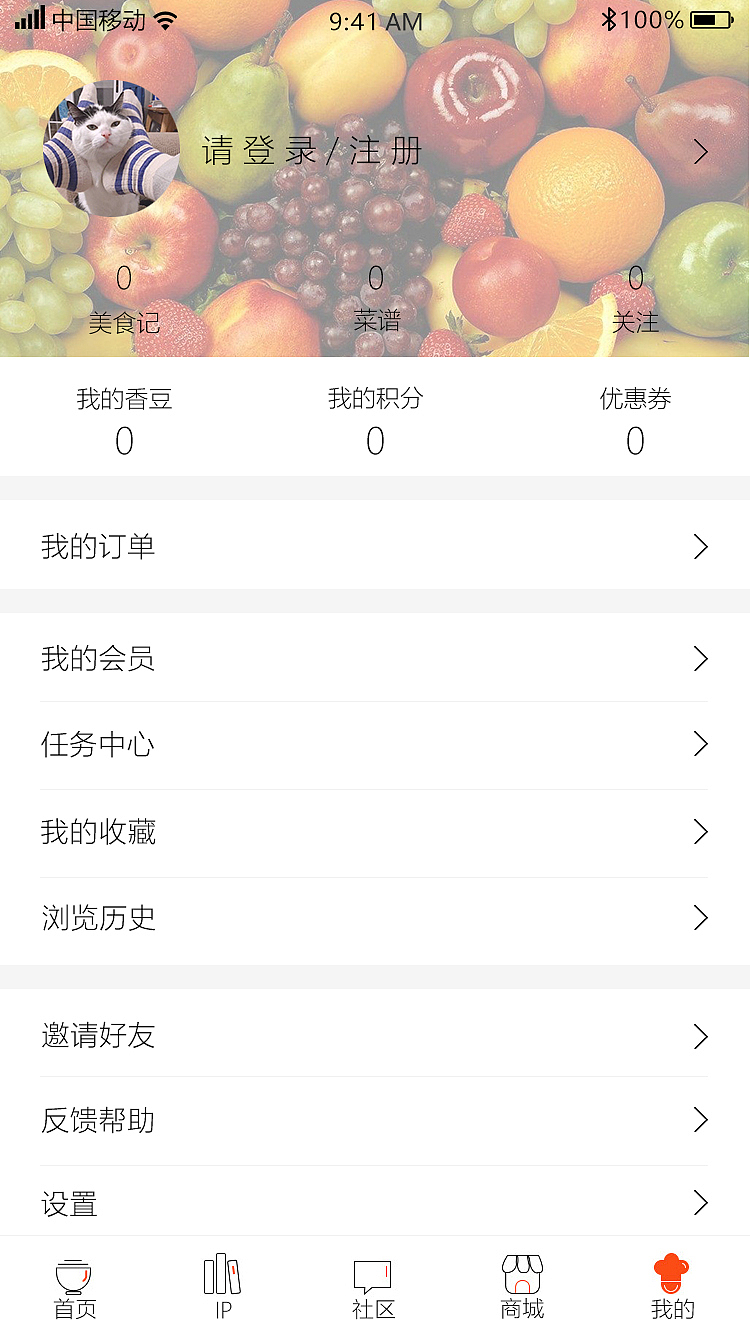Open 我的收藏 favorites list
This screenshot has width=750, height=1334.
[375, 831]
